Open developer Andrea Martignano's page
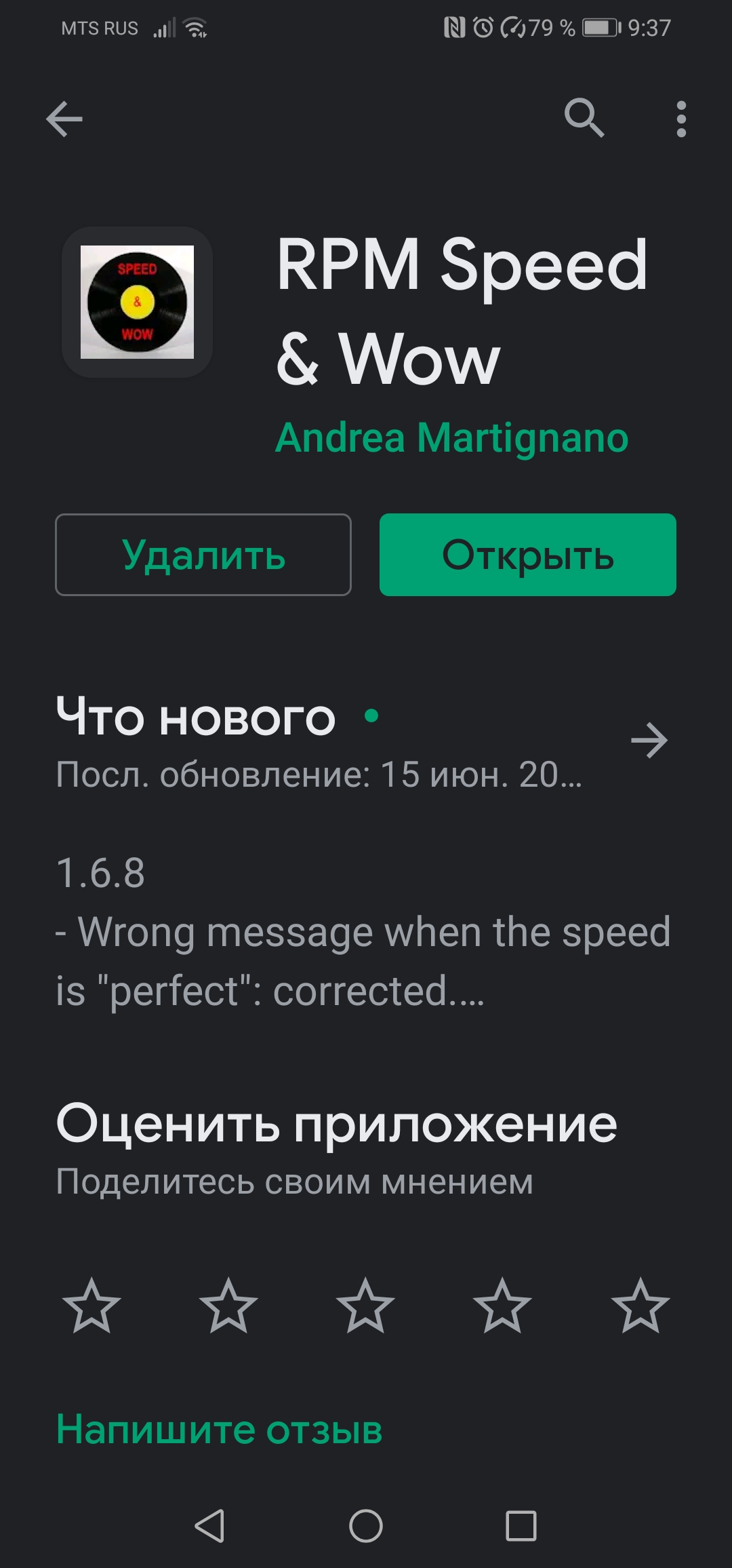Screen dimensions: 732x1568 click(452, 437)
